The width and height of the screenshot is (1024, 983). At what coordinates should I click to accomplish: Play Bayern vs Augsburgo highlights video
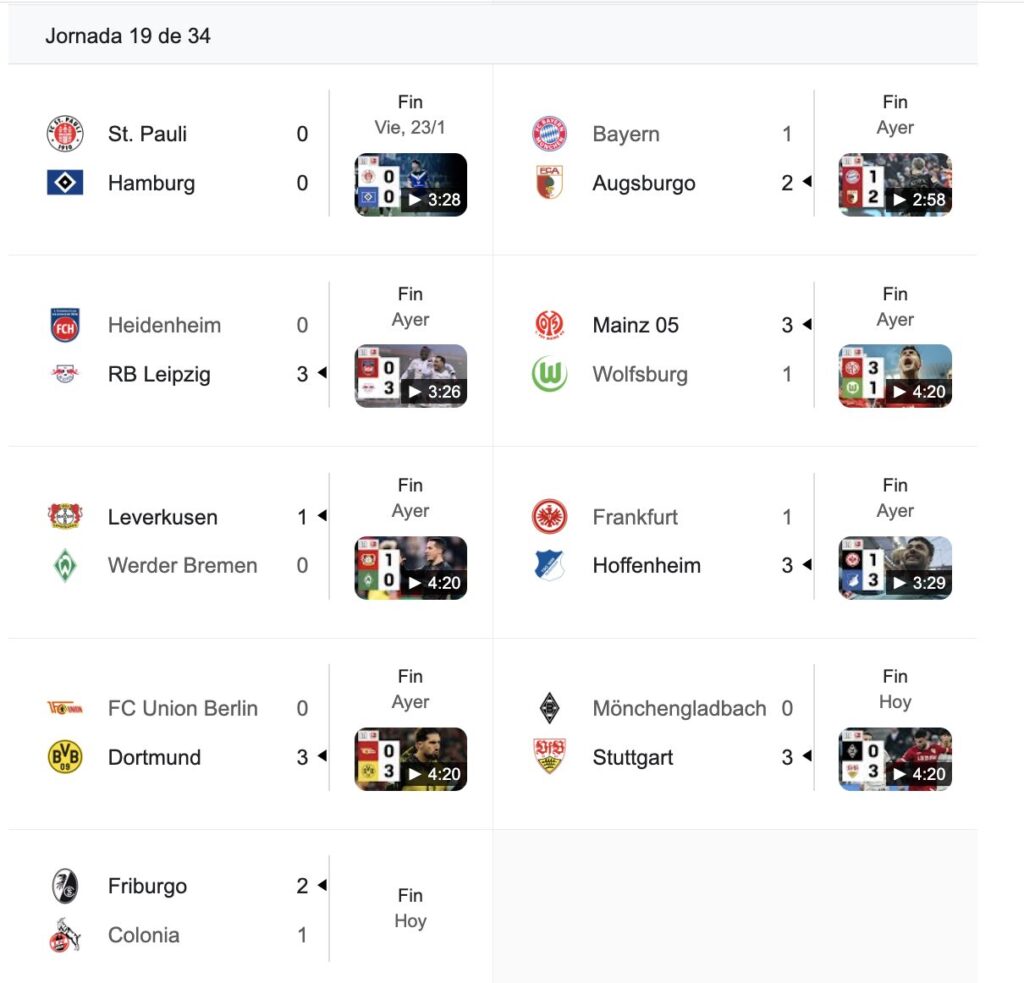coord(895,184)
